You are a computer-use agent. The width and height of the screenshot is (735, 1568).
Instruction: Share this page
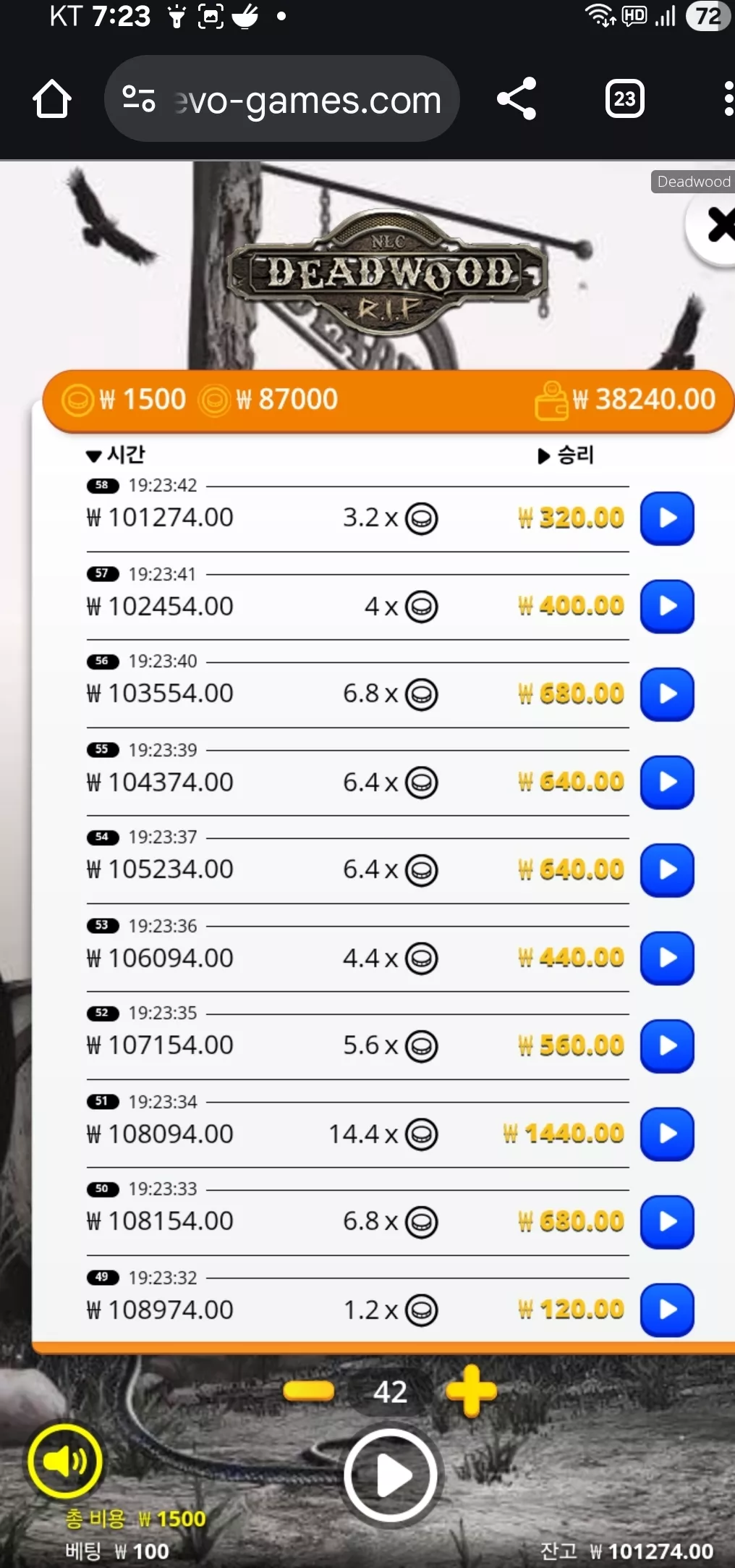pyautogui.click(x=517, y=98)
